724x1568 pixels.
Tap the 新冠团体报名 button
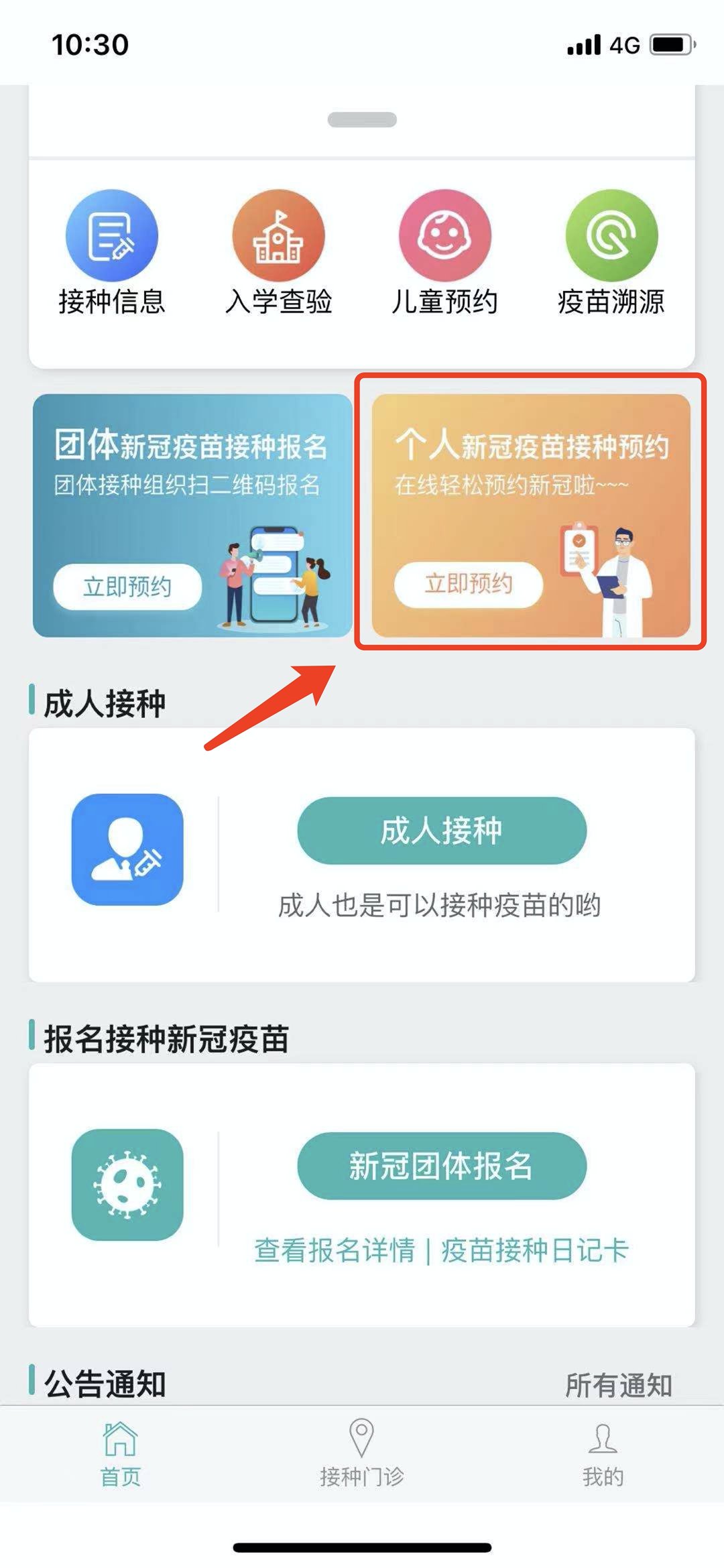pos(442,1166)
